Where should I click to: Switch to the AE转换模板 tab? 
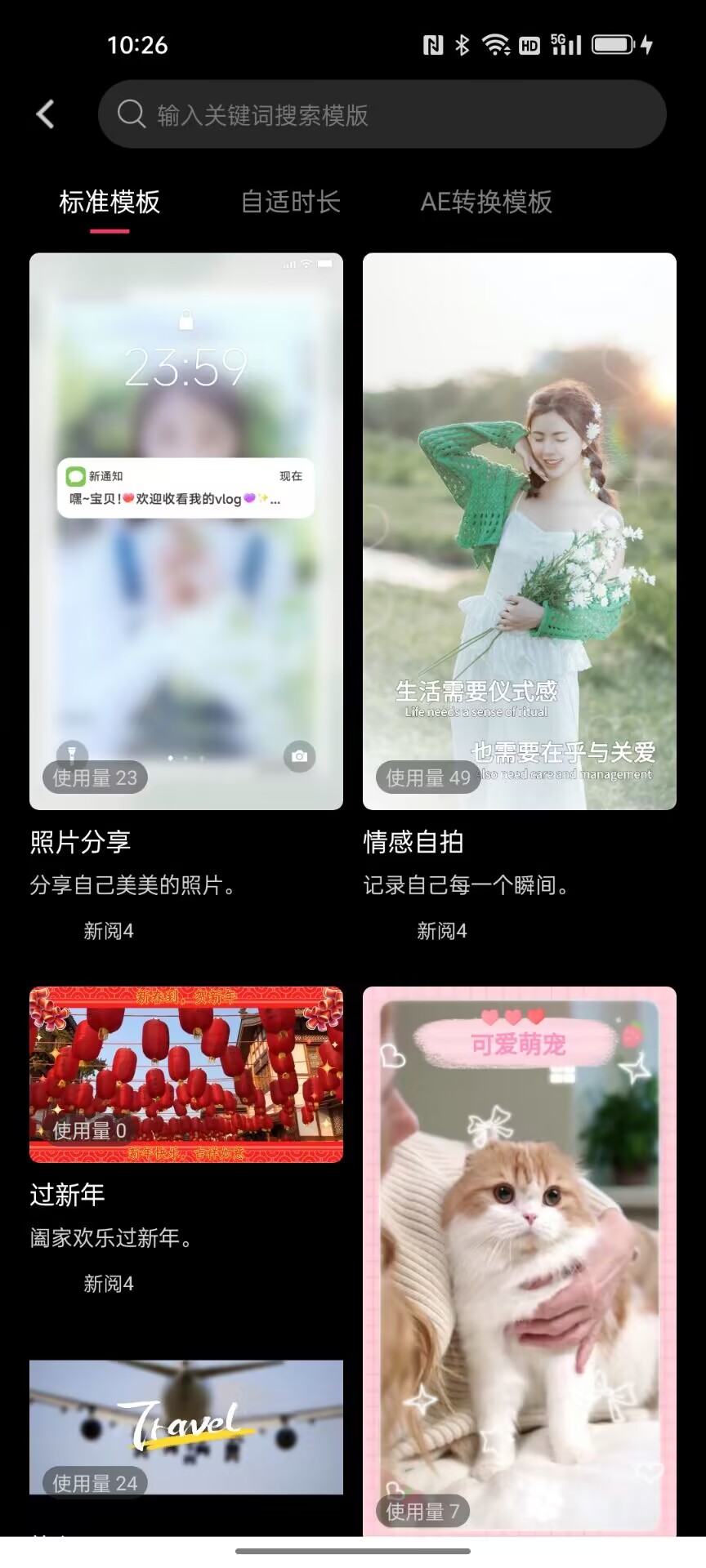point(486,203)
